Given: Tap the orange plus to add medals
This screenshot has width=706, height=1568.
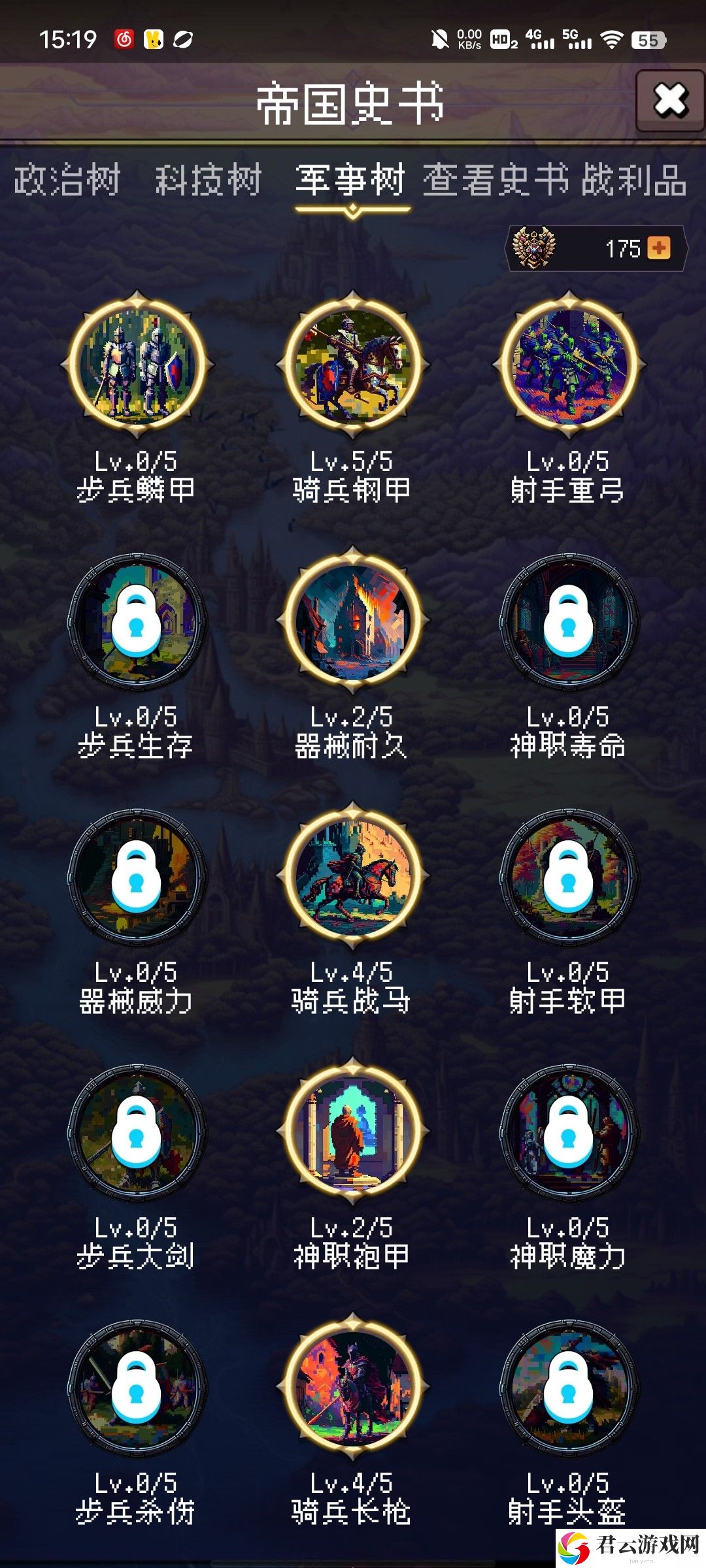Looking at the screenshot, I should pyautogui.click(x=659, y=248).
